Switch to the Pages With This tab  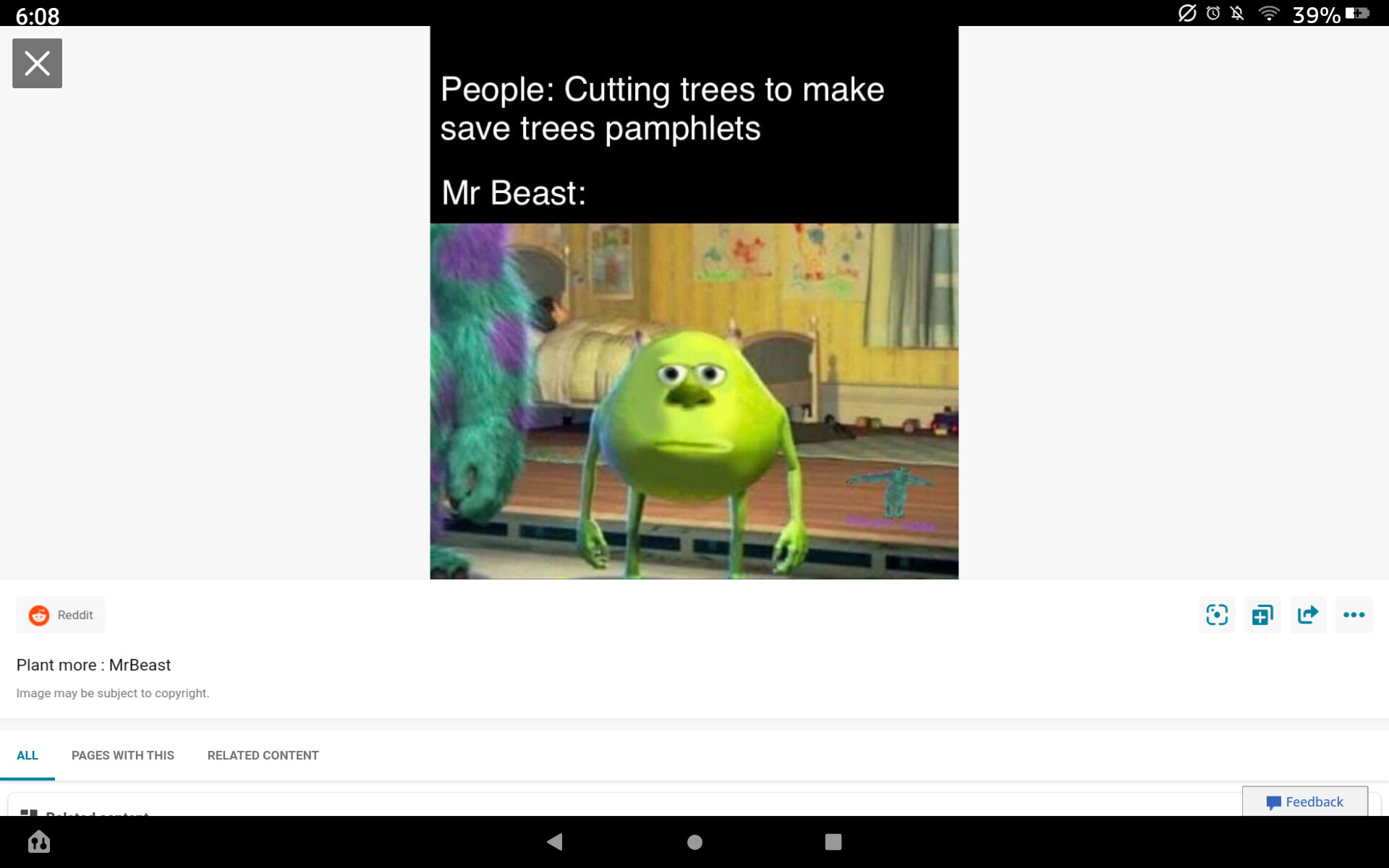pos(122,755)
